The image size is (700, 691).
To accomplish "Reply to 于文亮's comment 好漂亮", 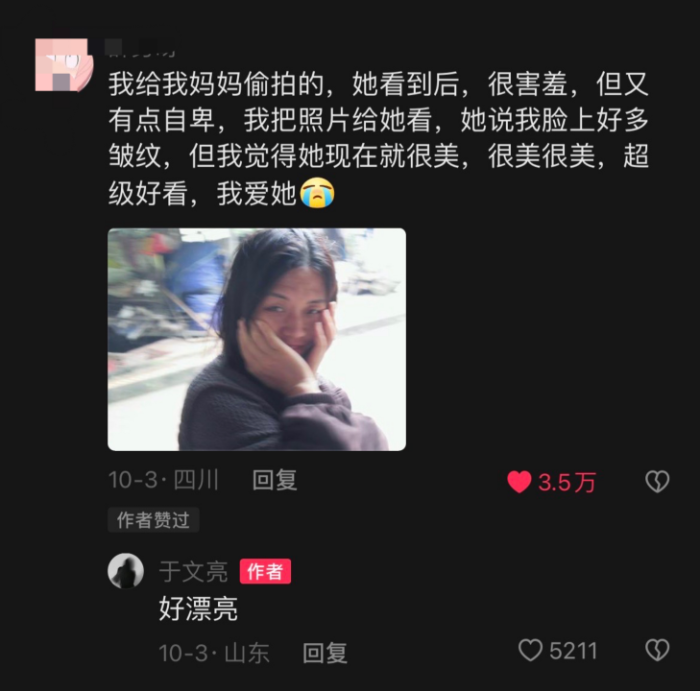I will click(x=325, y=653).
